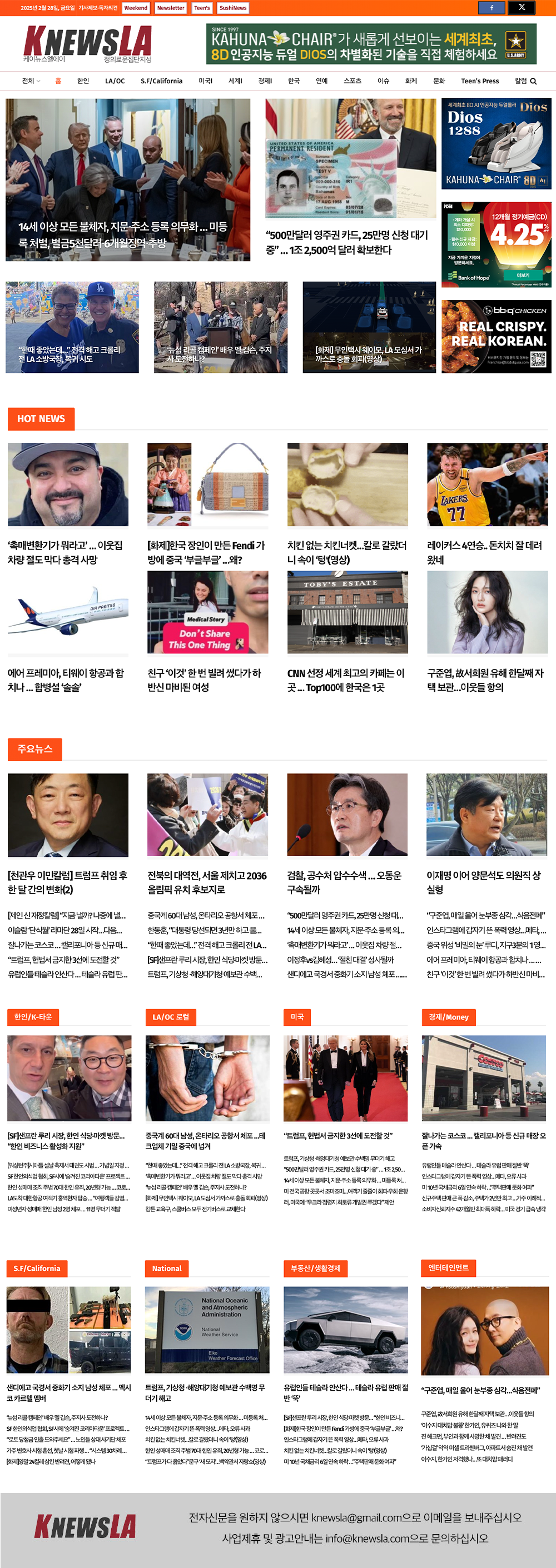556x1568 pixels.
Task: Open the Facebook page button
Action: coord(491,8)
